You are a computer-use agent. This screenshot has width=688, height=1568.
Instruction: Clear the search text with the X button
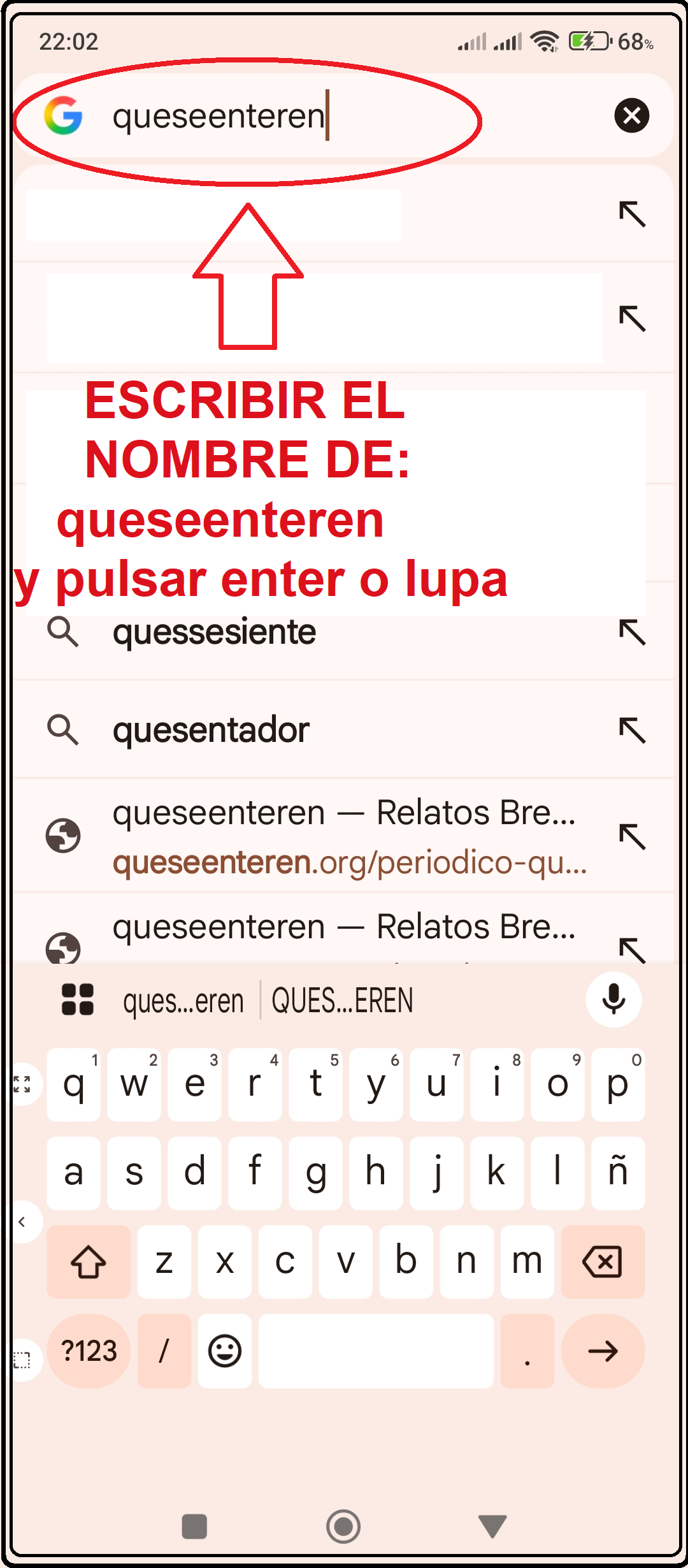coord(631,115)
